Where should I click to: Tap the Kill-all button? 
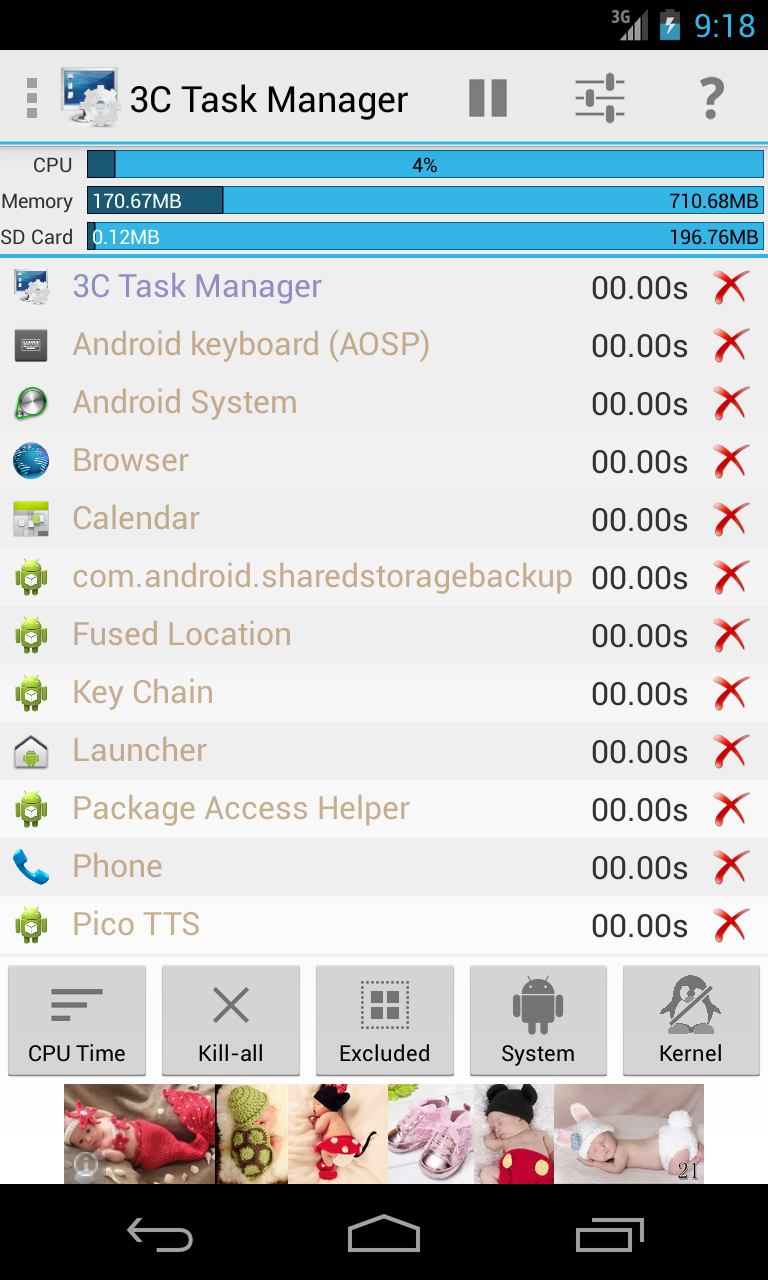[231, 1020]
